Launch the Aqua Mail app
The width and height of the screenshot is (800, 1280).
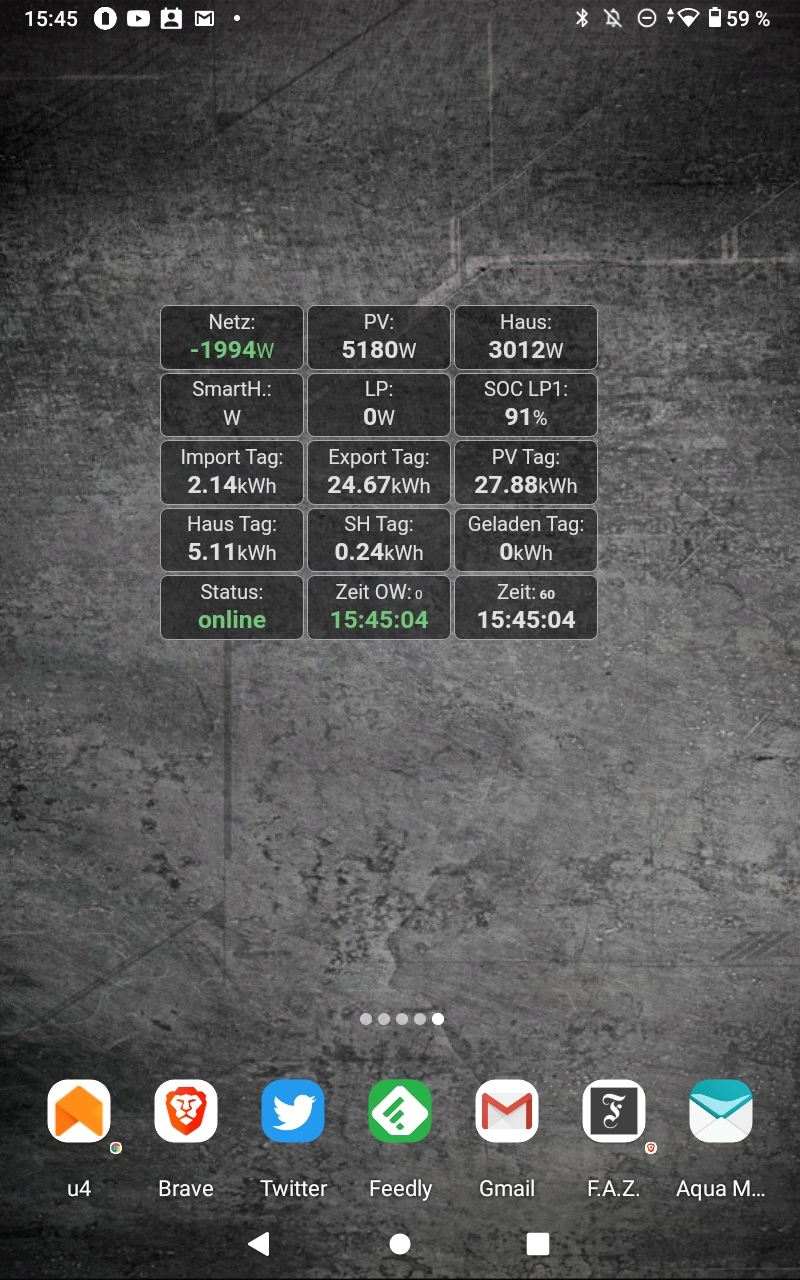click(721, 1111)
